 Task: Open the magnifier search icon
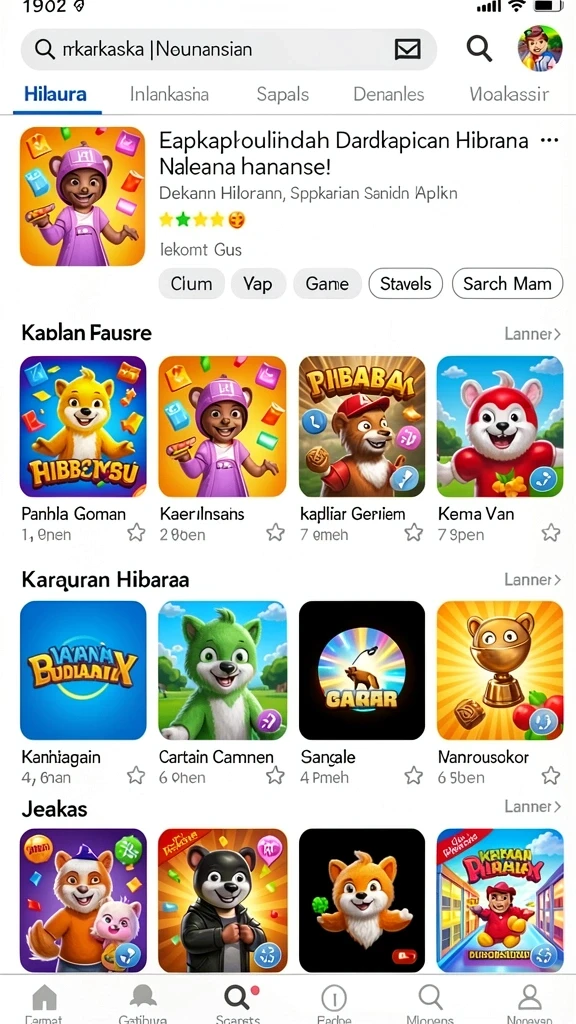[479, 48]
